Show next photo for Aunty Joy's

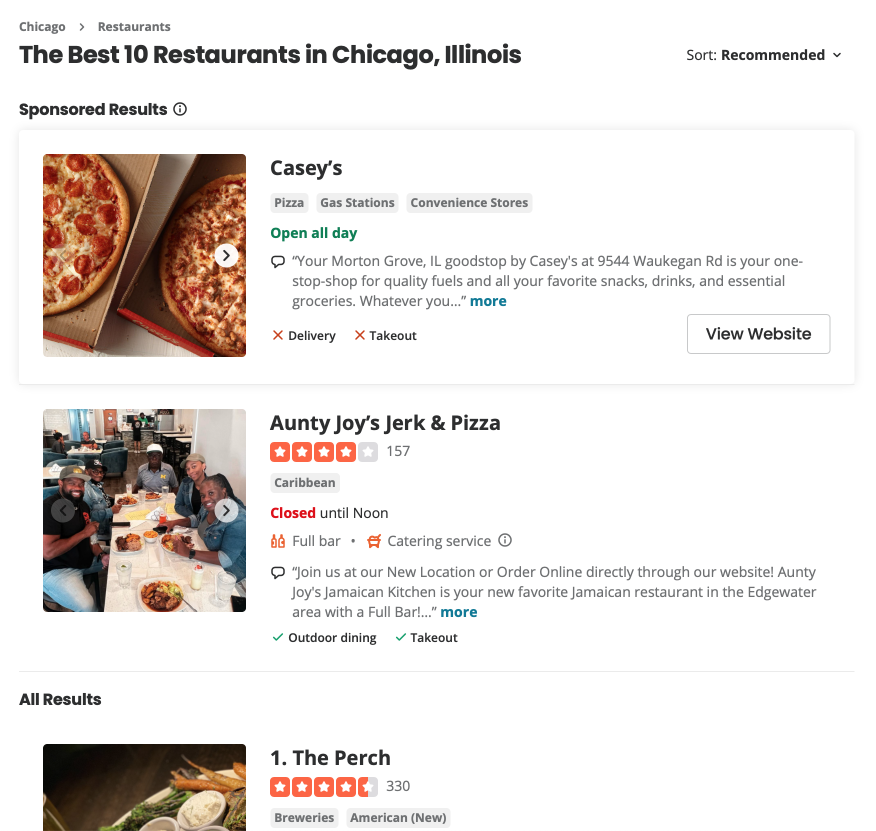227,511
